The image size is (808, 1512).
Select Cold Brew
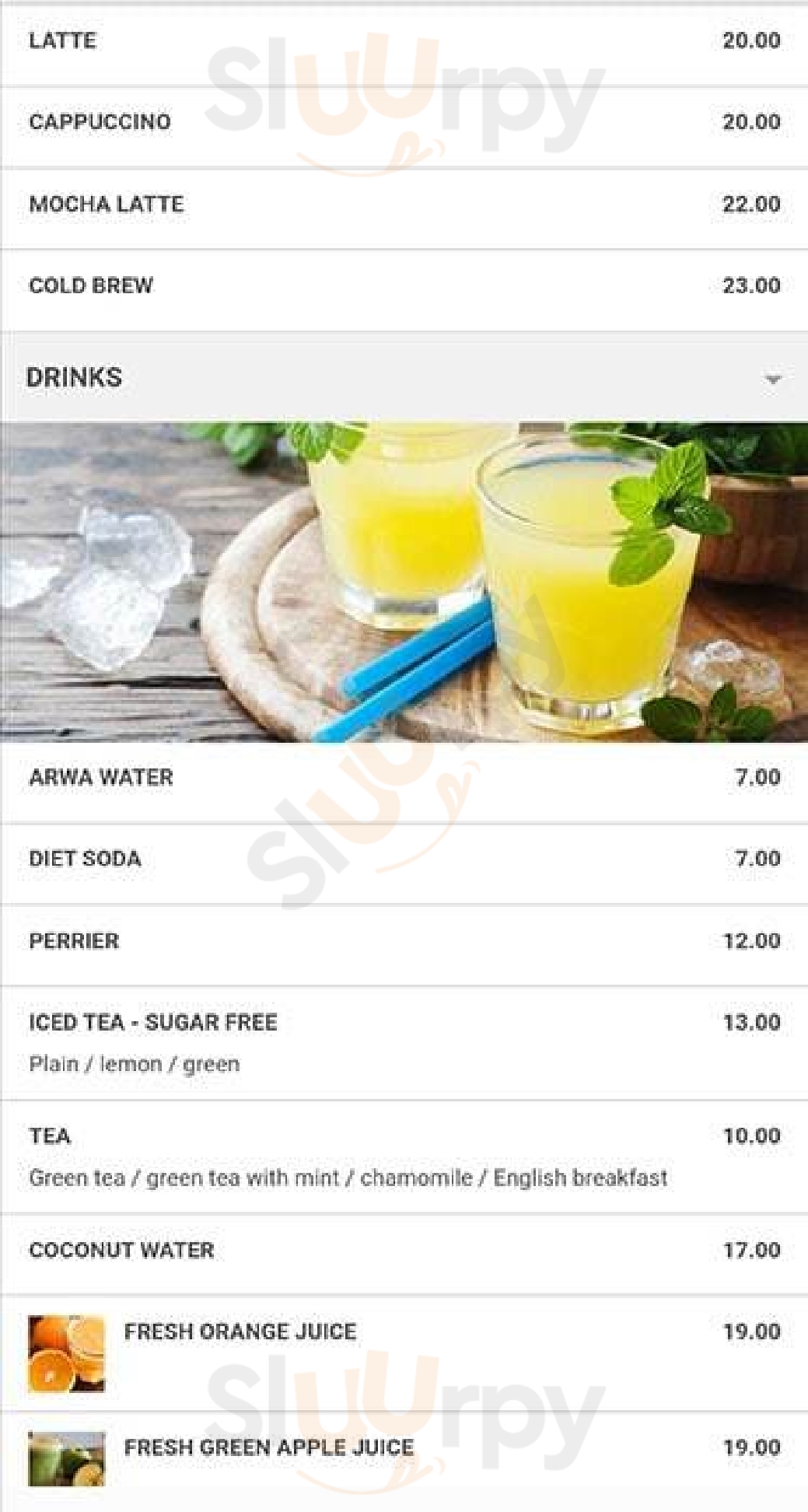coord(404,289)
